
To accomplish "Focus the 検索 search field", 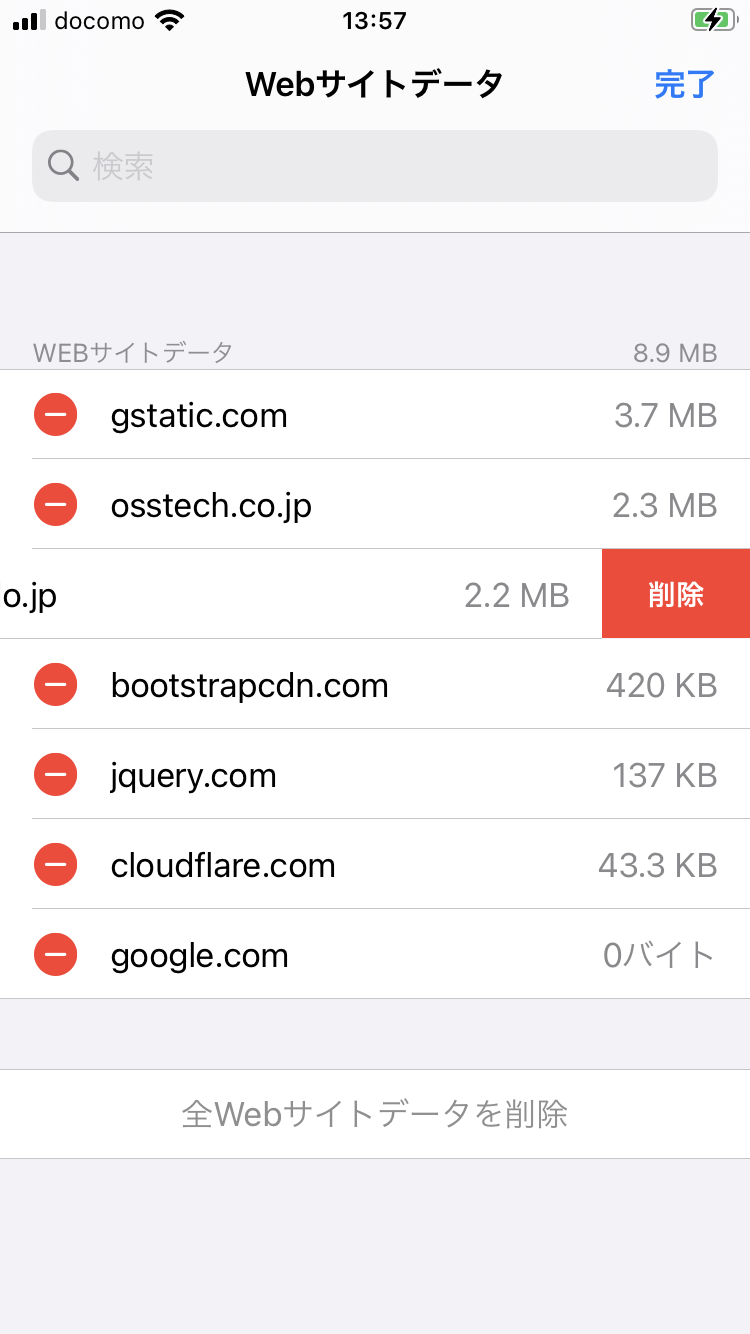I will 375,166.
